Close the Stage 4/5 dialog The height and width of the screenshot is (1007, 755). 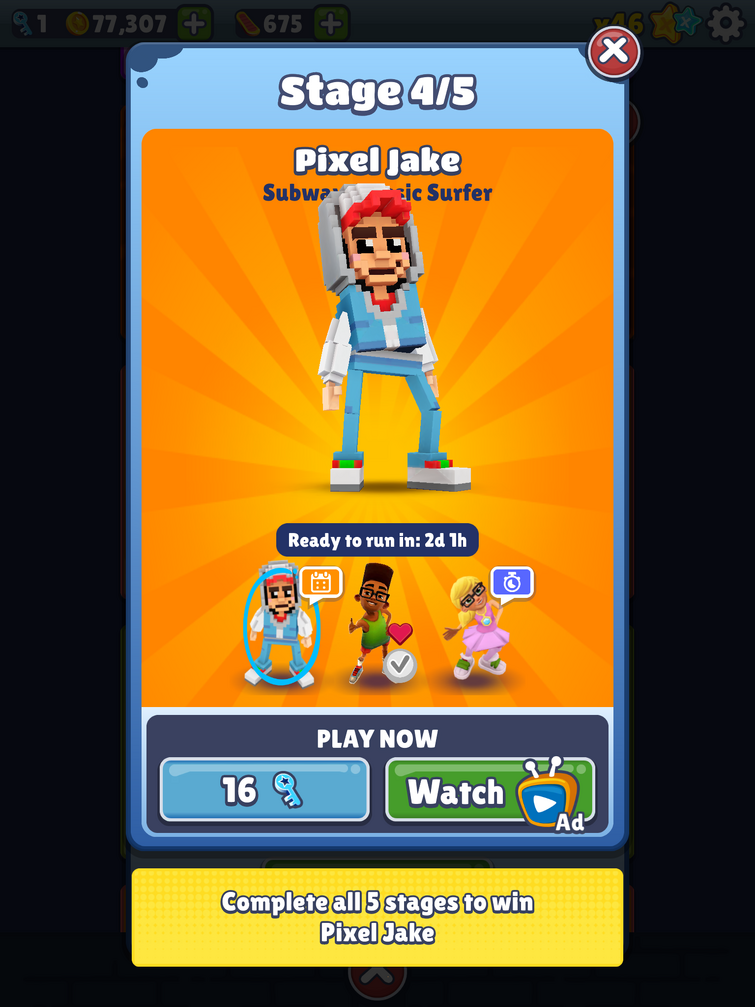(x=613, y=51)
